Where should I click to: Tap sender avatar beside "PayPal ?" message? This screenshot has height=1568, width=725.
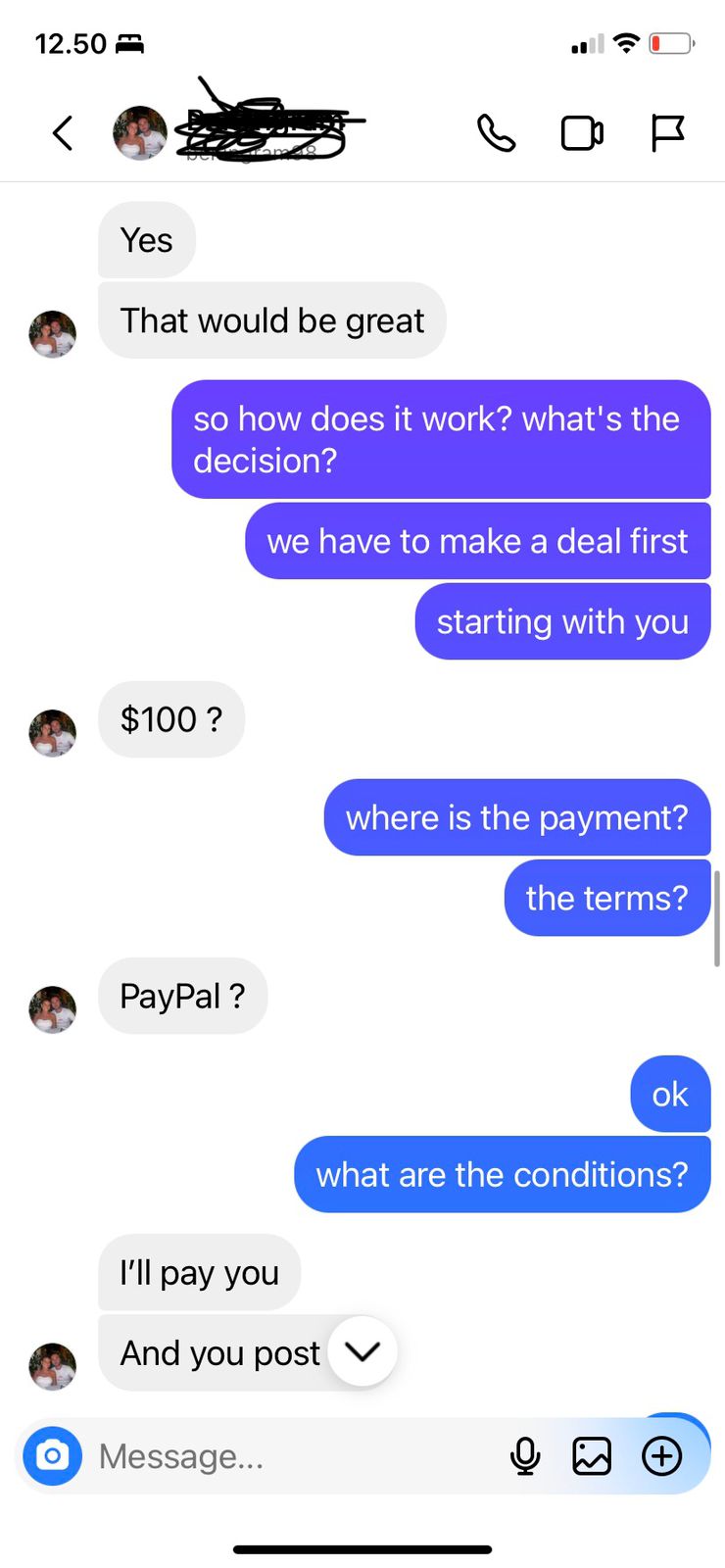(53, 1009)
